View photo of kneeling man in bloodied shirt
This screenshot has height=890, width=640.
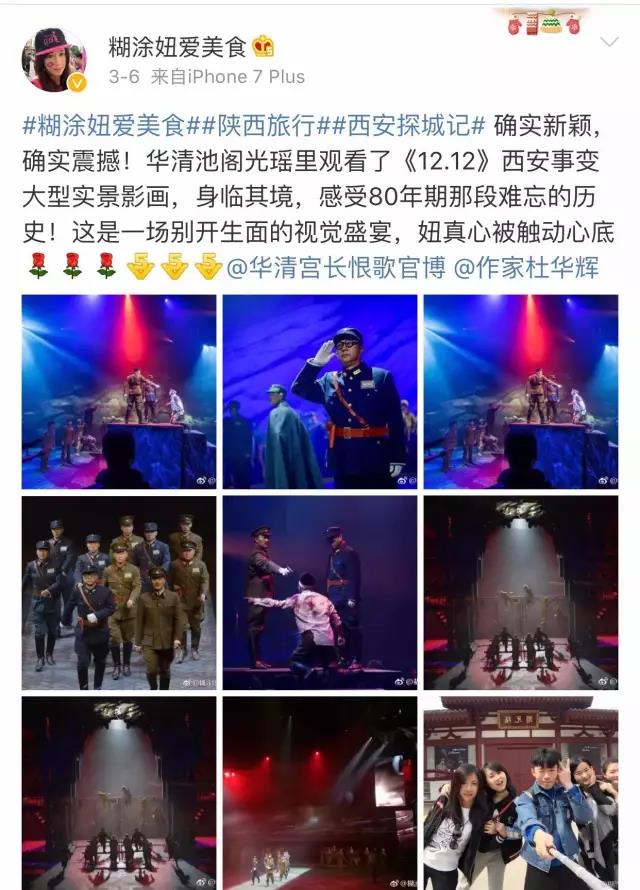click(320, 592)
